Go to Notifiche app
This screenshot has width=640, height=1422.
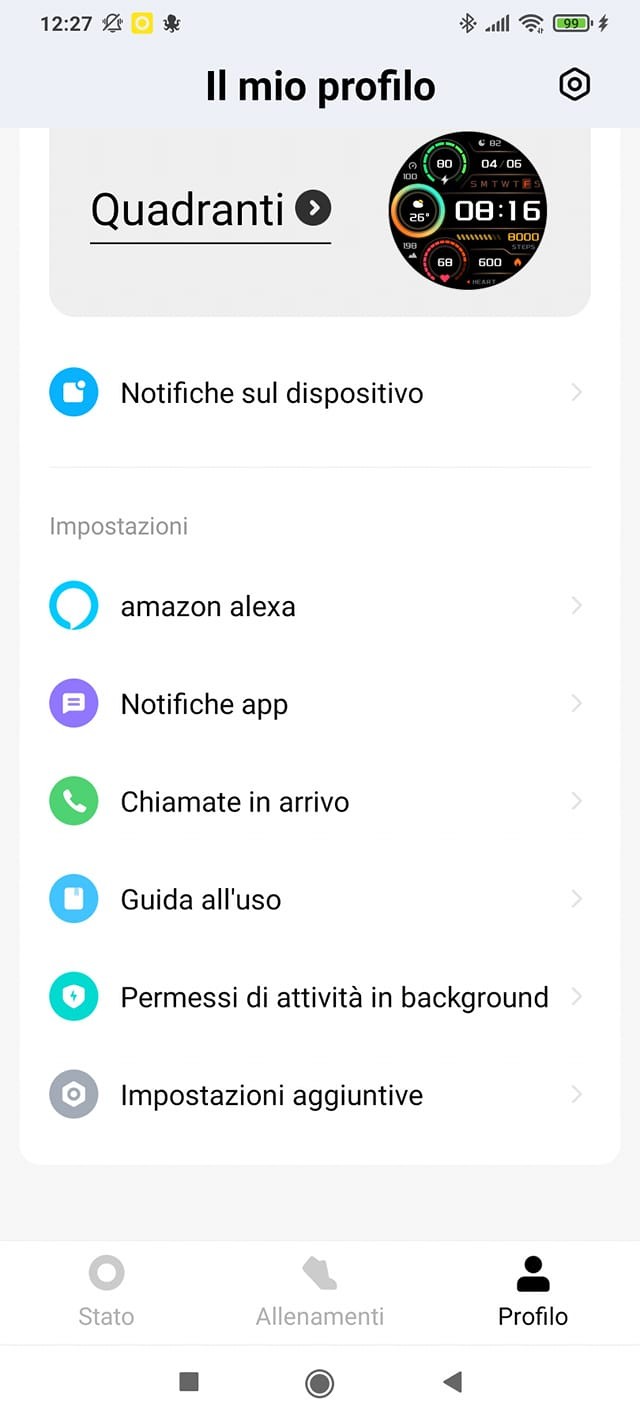click(320, 704)
